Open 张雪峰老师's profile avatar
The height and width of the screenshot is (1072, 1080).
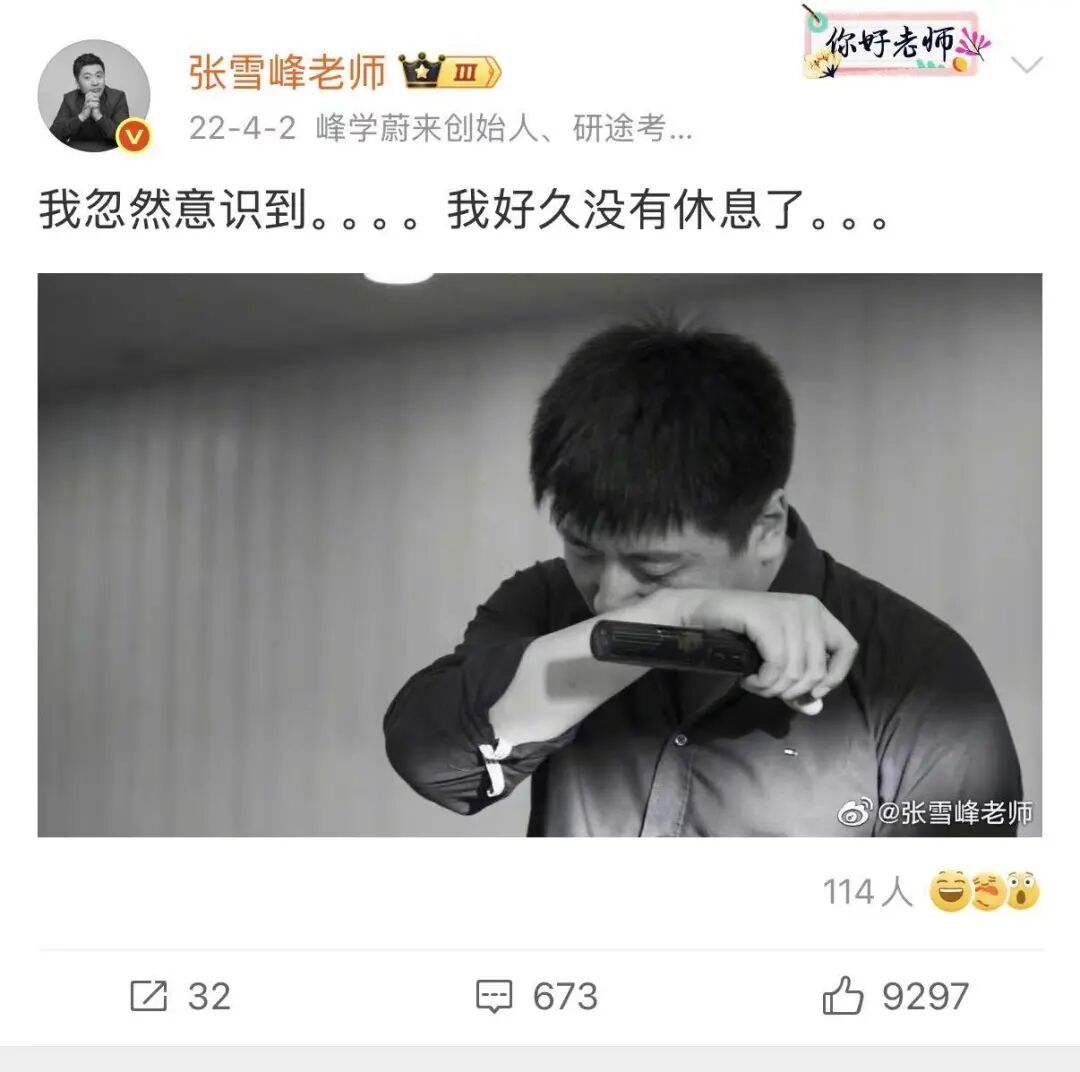(x=94, y=96)
